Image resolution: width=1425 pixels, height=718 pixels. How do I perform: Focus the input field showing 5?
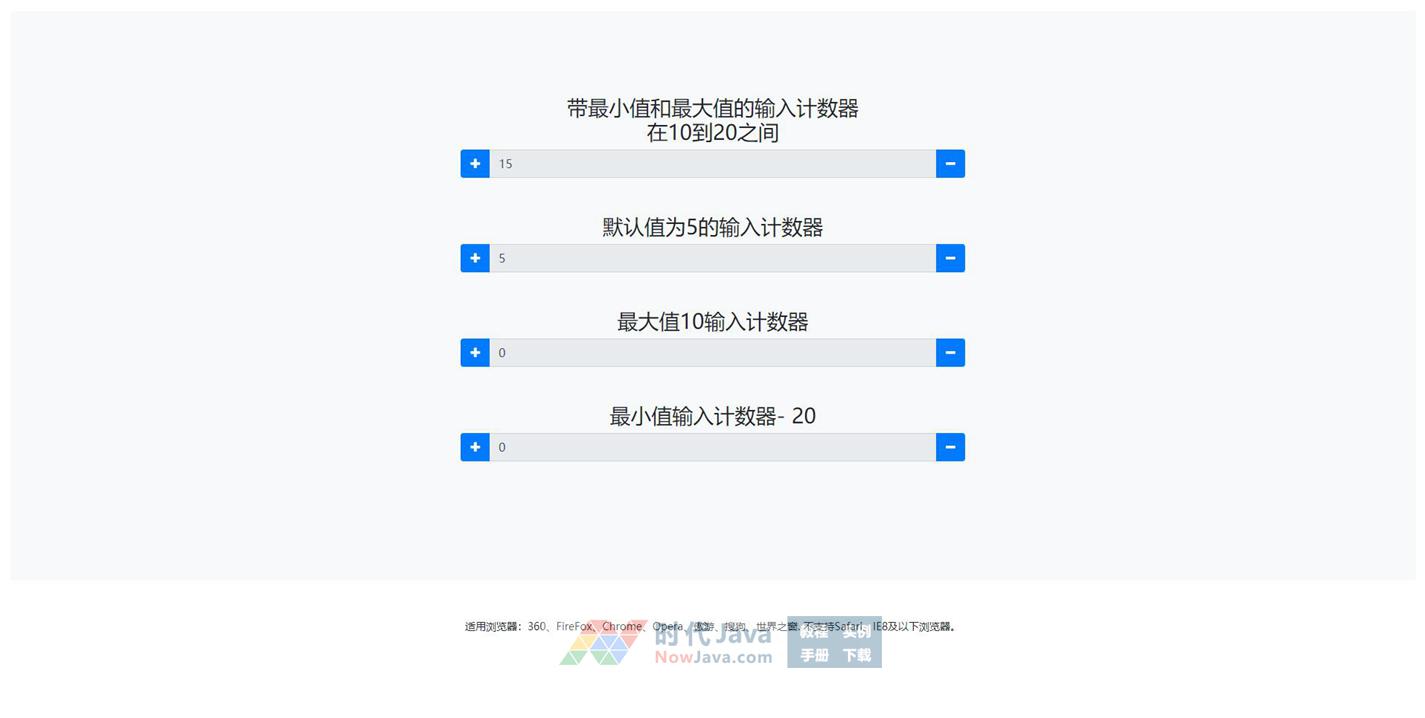tap(712, 258)
